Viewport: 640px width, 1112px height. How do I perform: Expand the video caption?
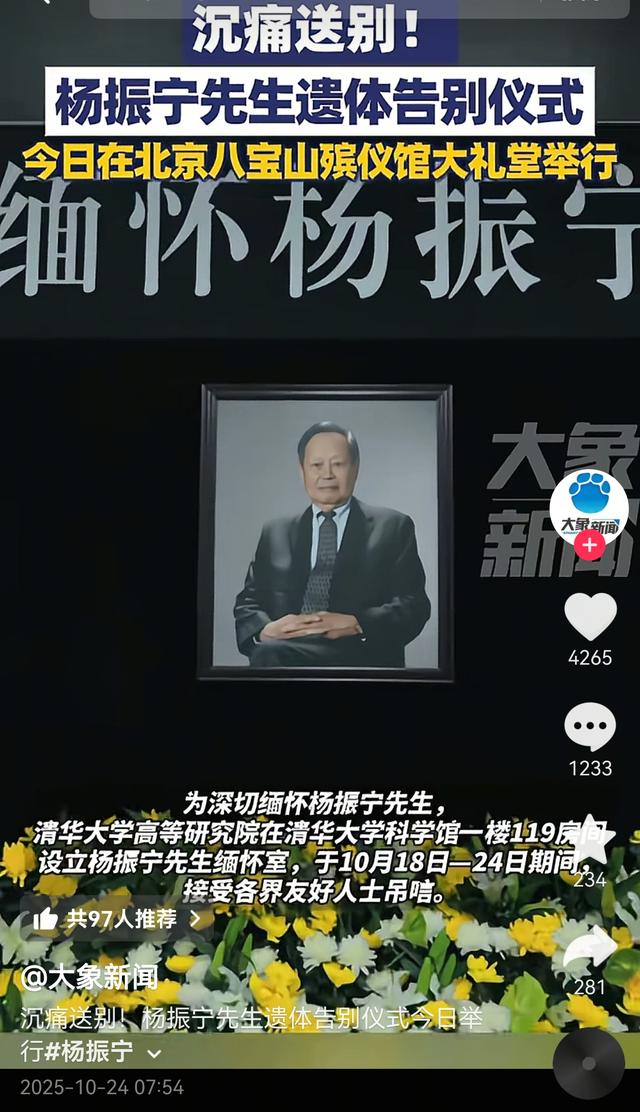[154, 1052]
